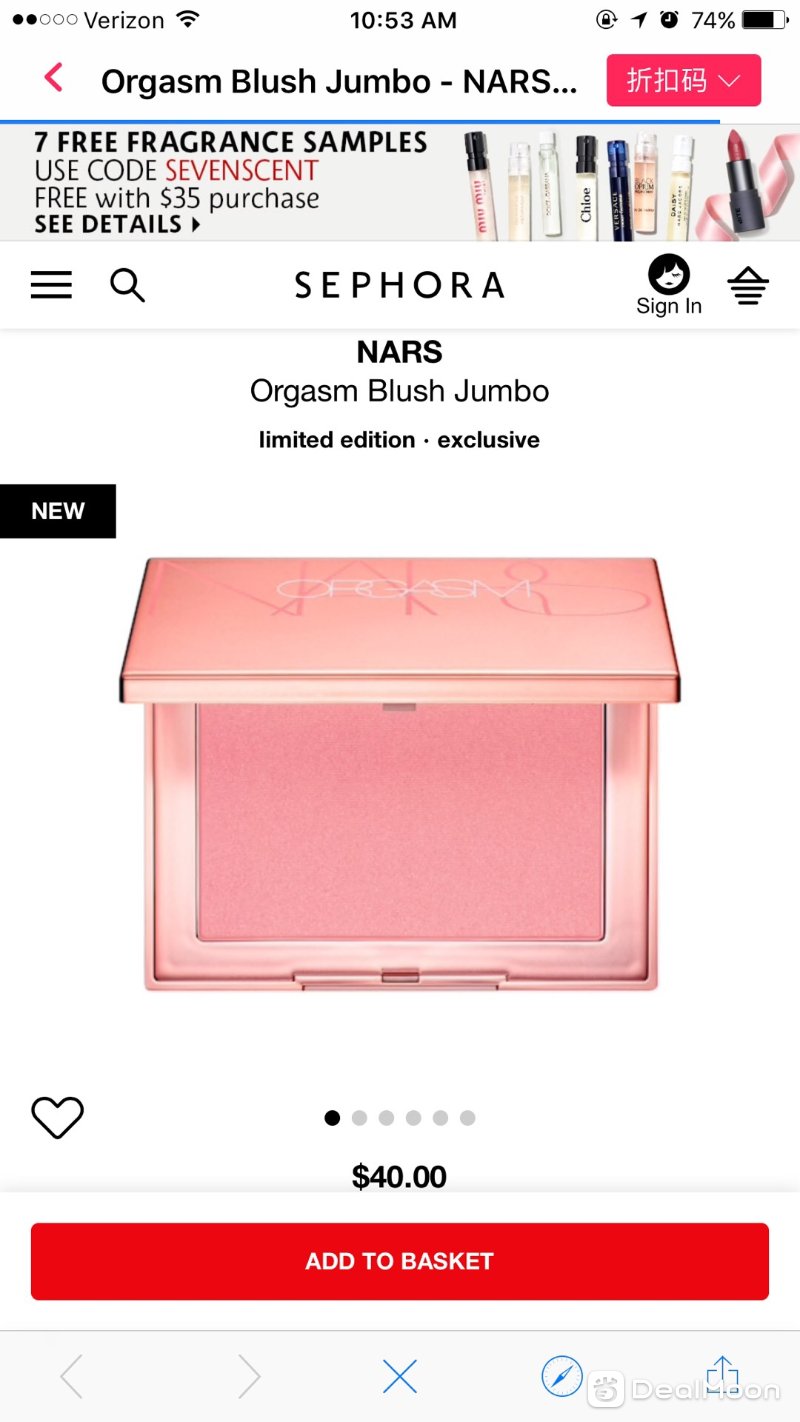Tap Sign In
This screenshot has height=1422, width=800.
point(668,286)
